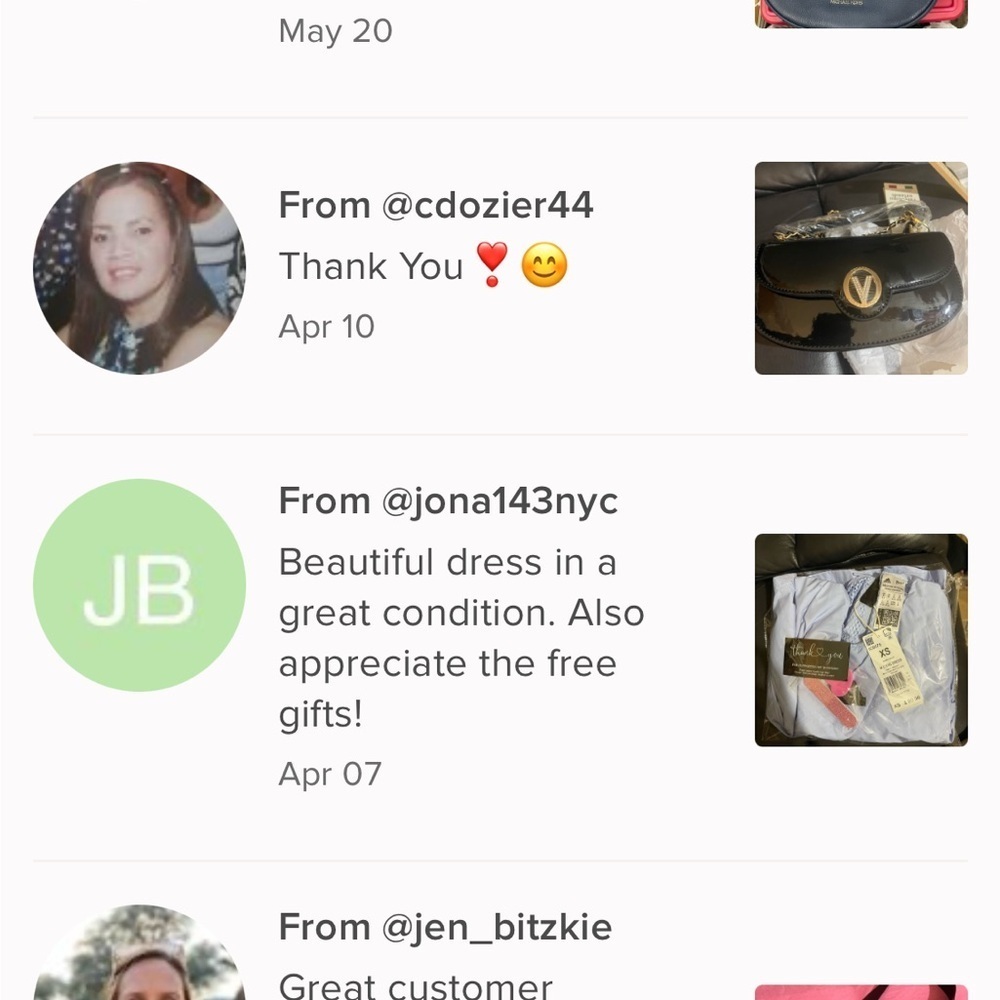View the blue dress listing photo
Screen dimensions: 1000x1000
click(861, 640)
